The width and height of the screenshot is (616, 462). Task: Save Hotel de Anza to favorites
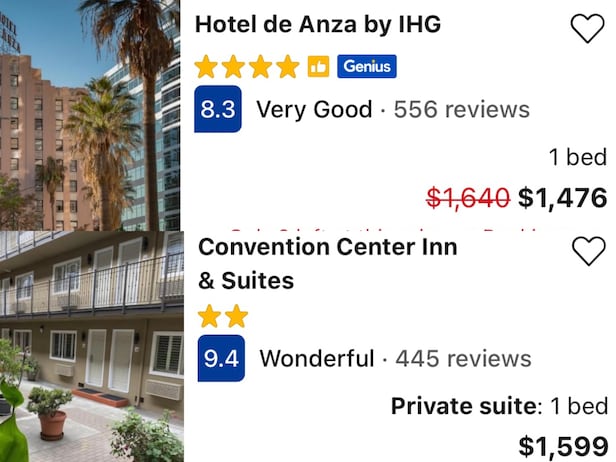tap(587, 28)
